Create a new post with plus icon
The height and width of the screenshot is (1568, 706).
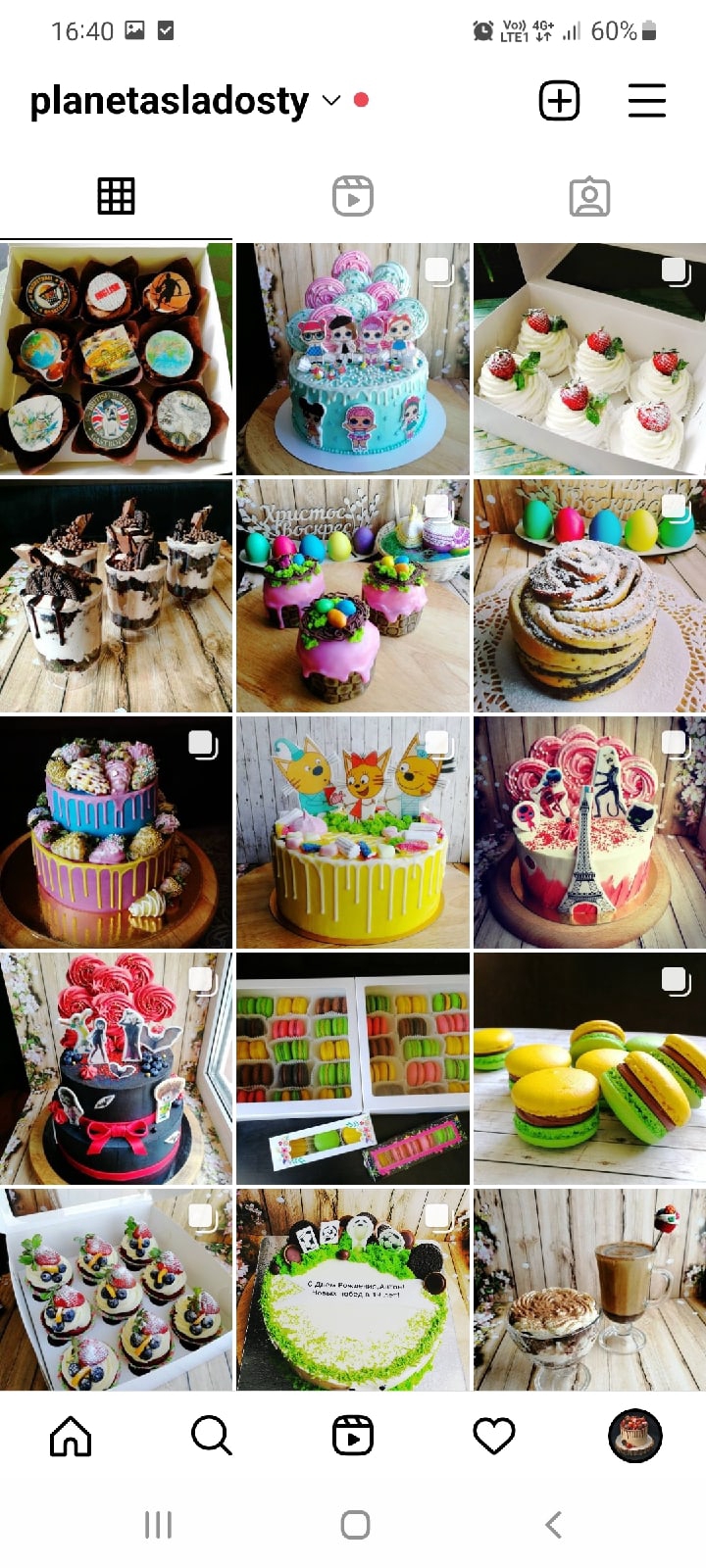coord(559,101)
